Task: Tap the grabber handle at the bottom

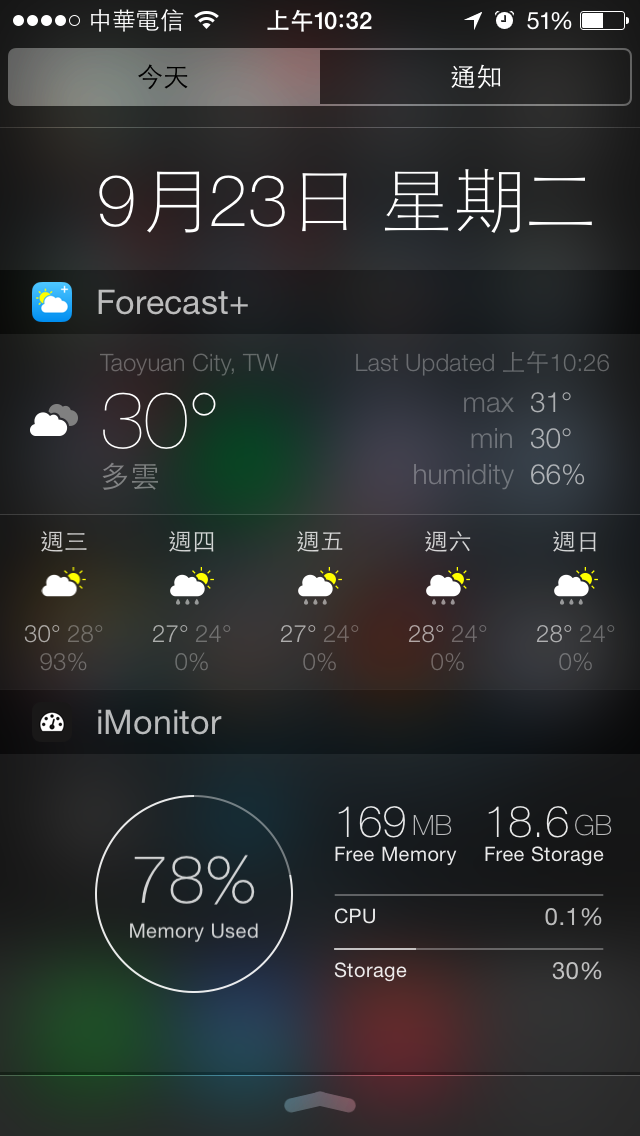Action: point(320,1103)
